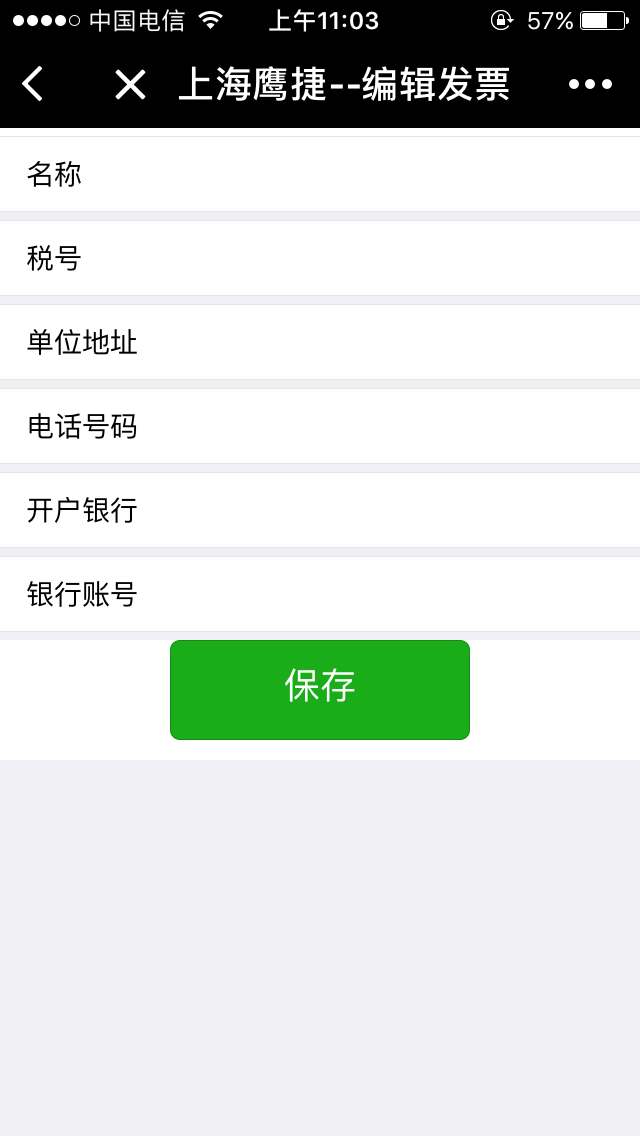This screenshot has width=640, height=1136.
Task: Tap the 电话号码 phone number field
Action: tap(320, 426)
